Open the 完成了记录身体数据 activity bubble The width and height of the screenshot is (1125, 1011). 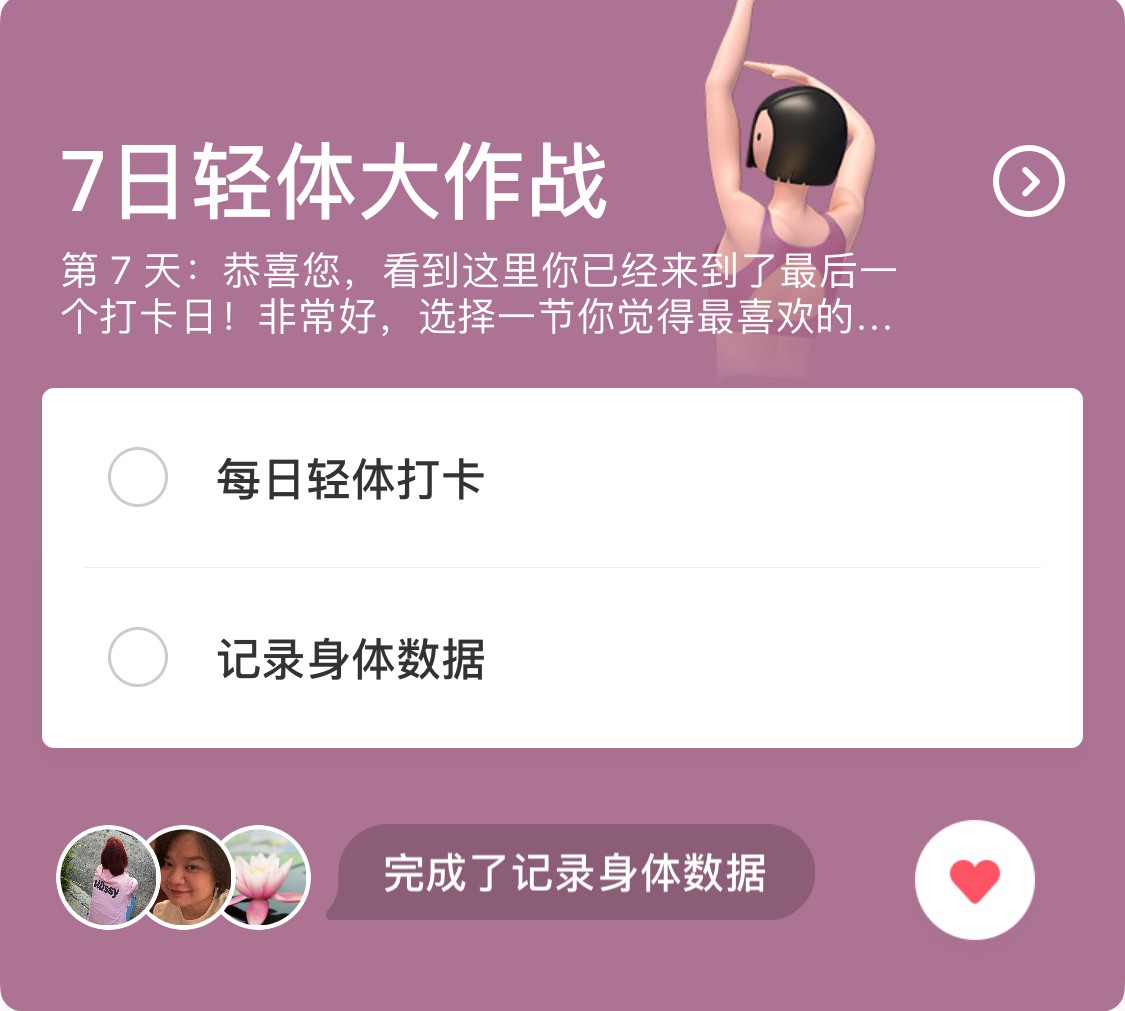tap(575, 873)
